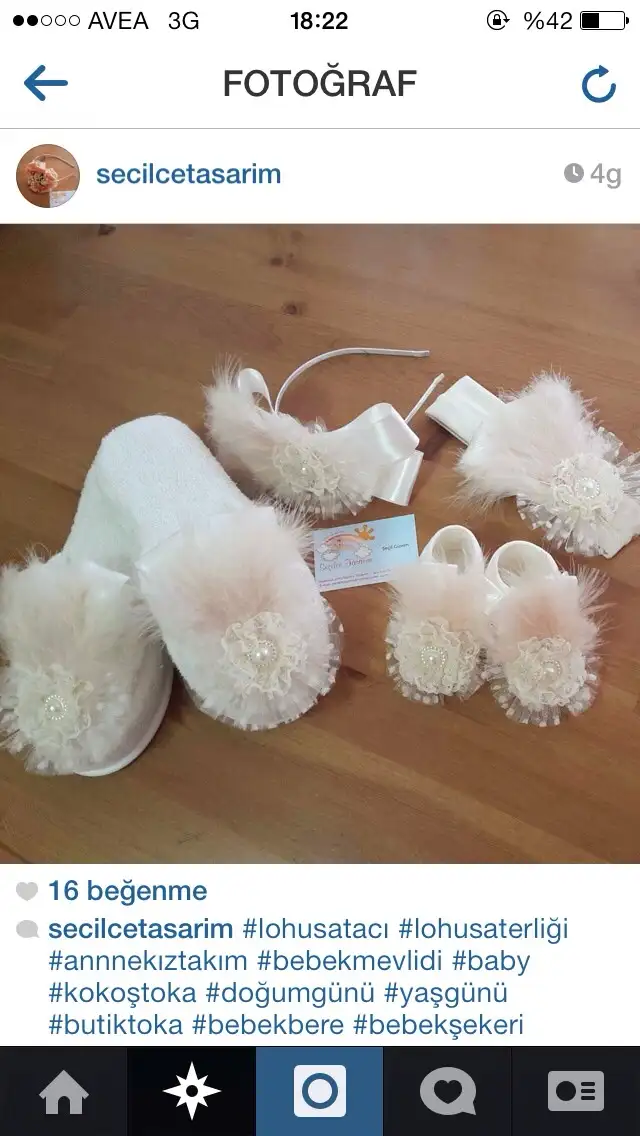View the 16 beğenme likes list
Image resolution: width=640 pixels, height=1136 pixels.
[x=128, y=891]
